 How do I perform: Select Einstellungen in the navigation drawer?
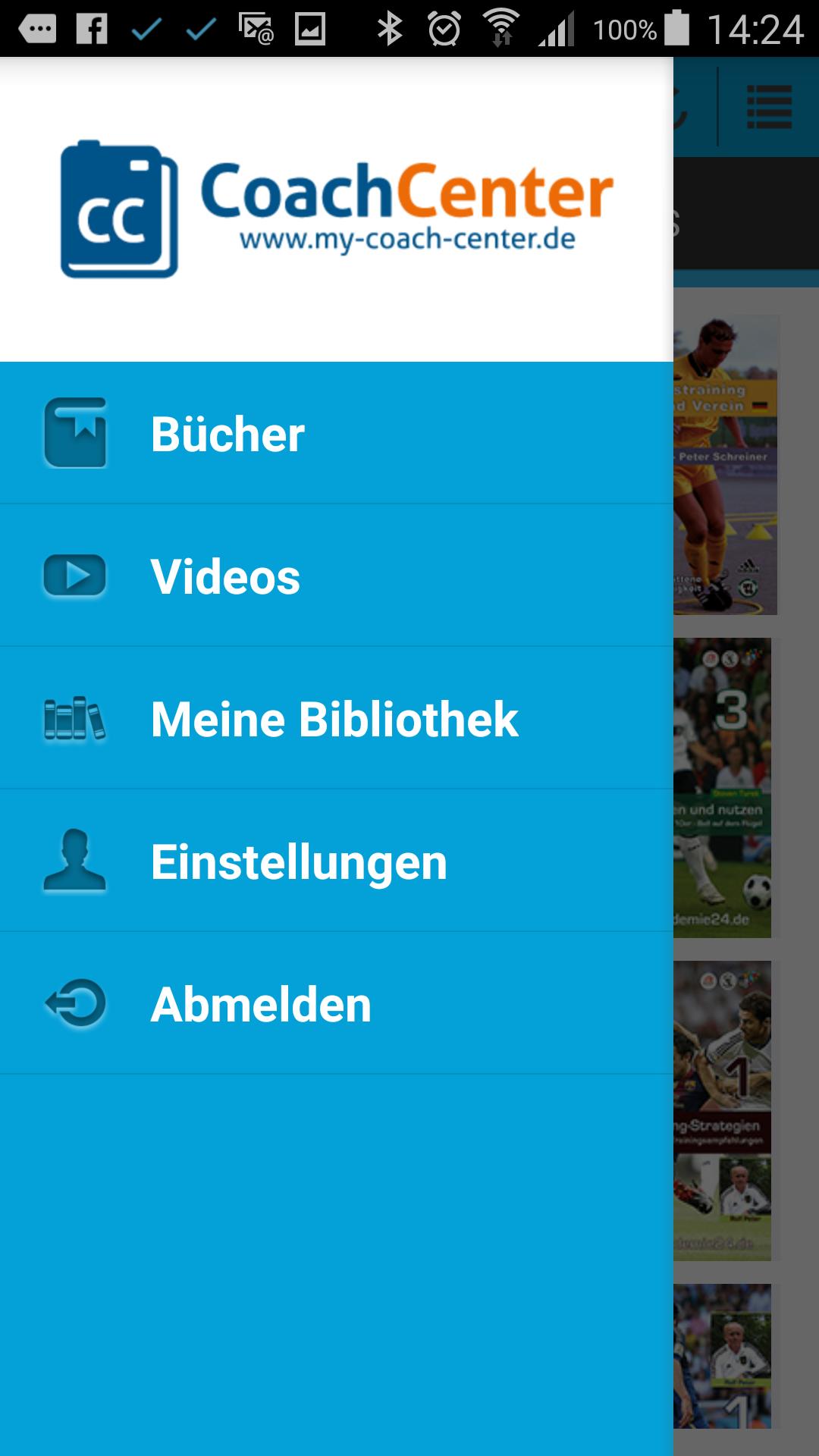pos(300,859)
